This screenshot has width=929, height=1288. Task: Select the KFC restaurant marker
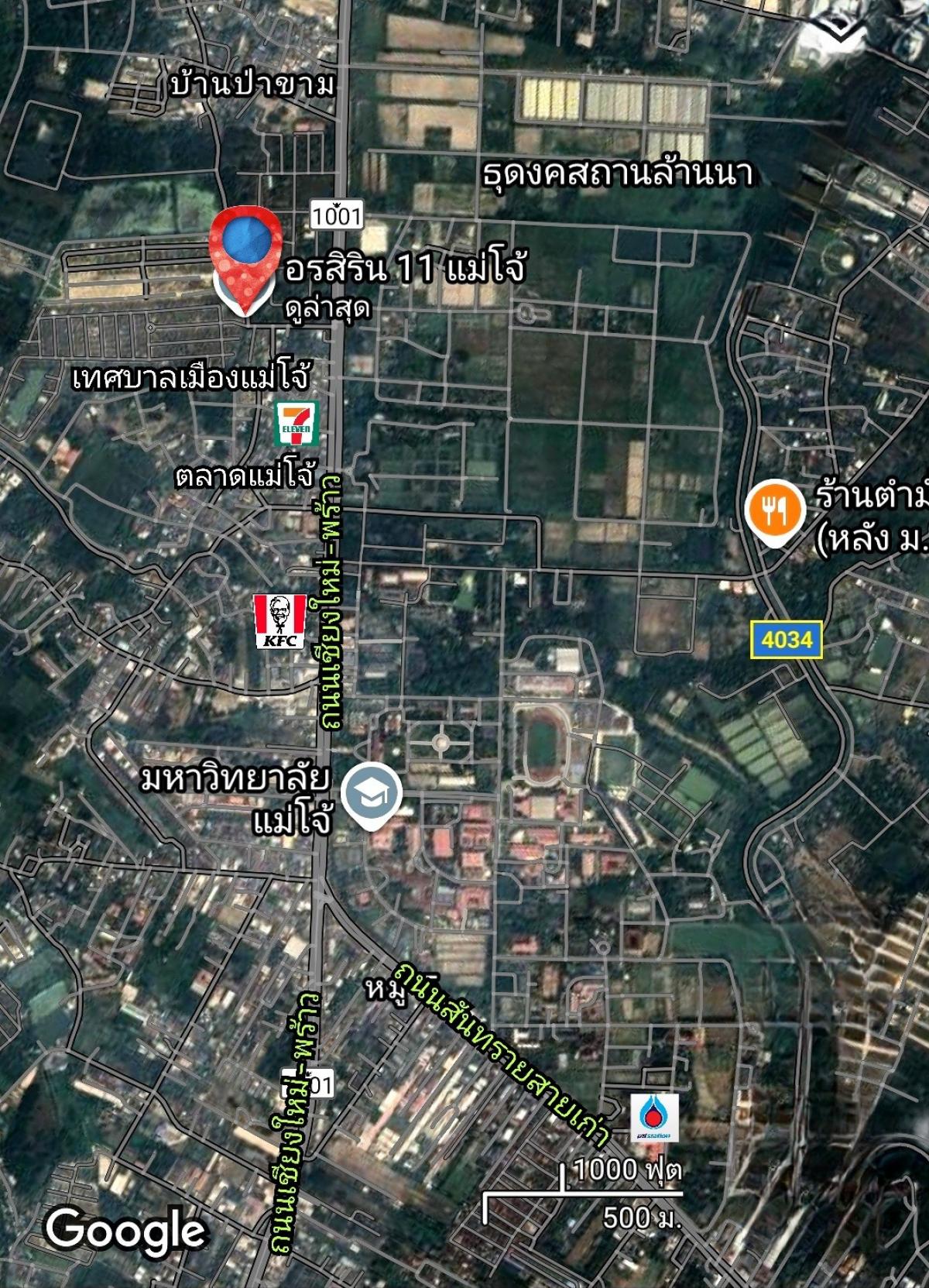280,621
